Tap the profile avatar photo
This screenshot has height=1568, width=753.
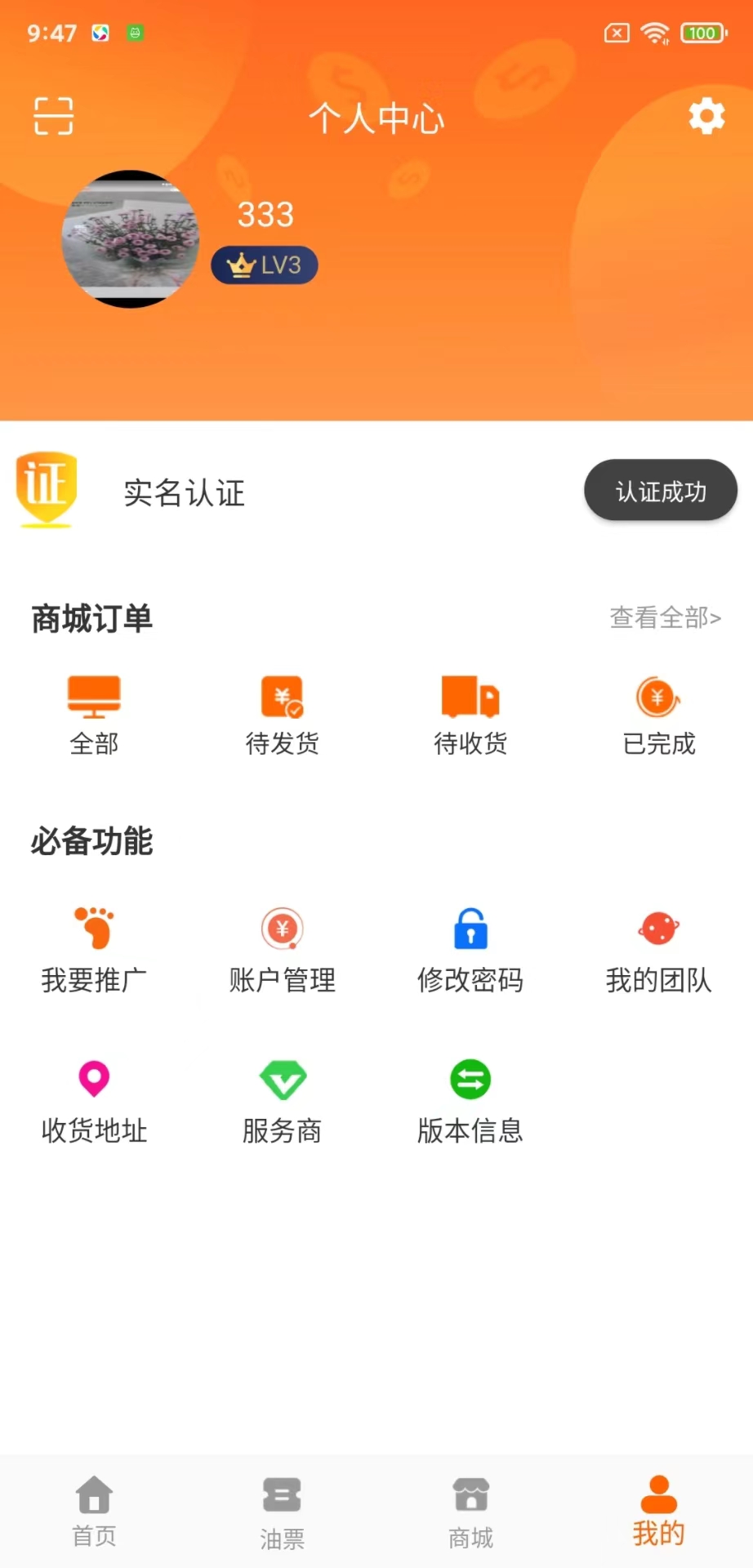point(131,239)
